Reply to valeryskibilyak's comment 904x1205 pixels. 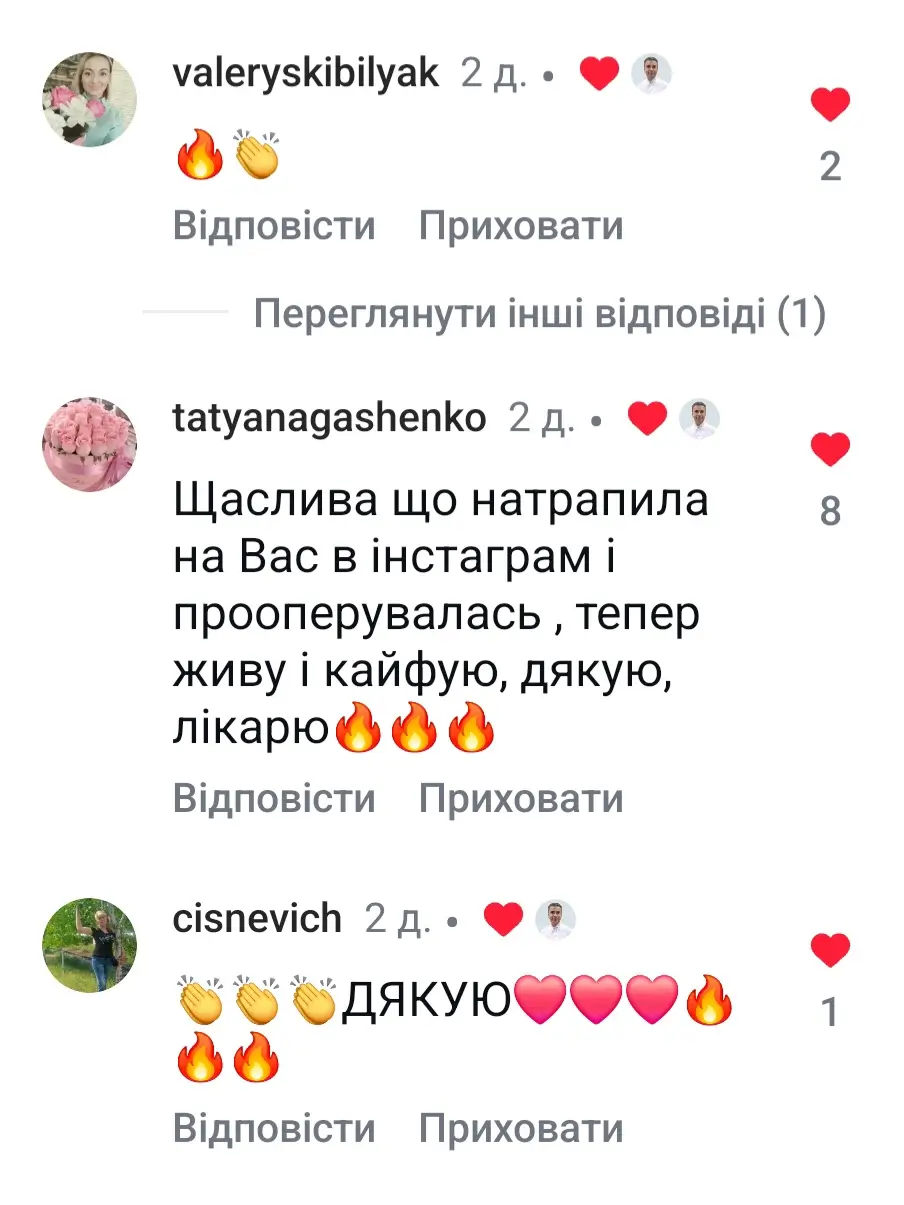[x=274, y=226]
